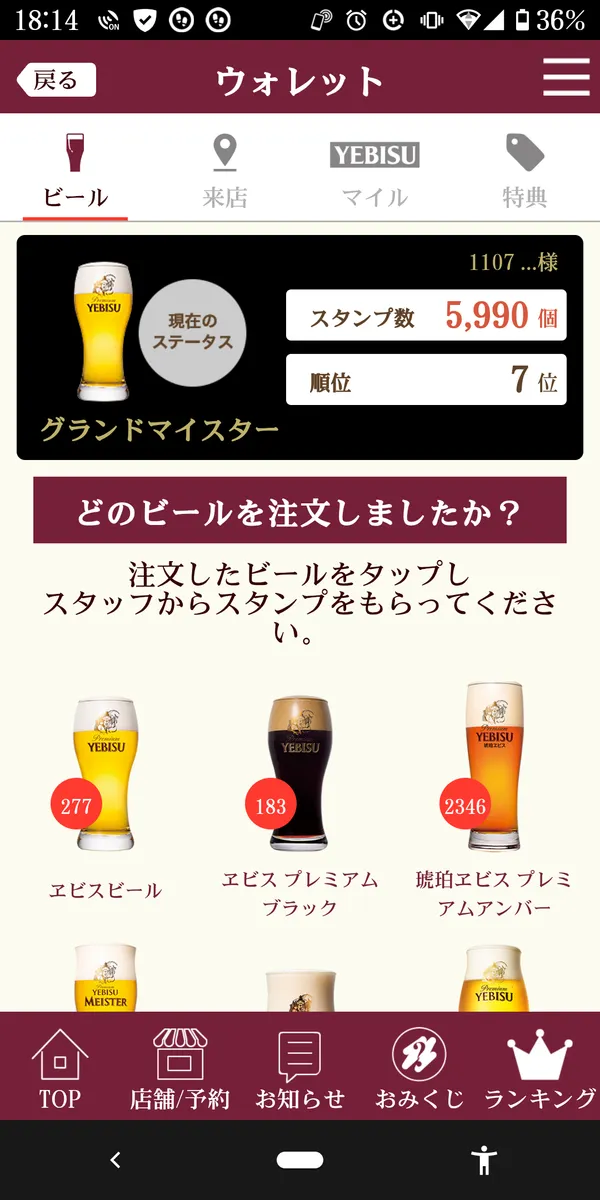Tap the 戻る back button
The height and width of the screenshot is (1200, 600).
tap(56, 80)
